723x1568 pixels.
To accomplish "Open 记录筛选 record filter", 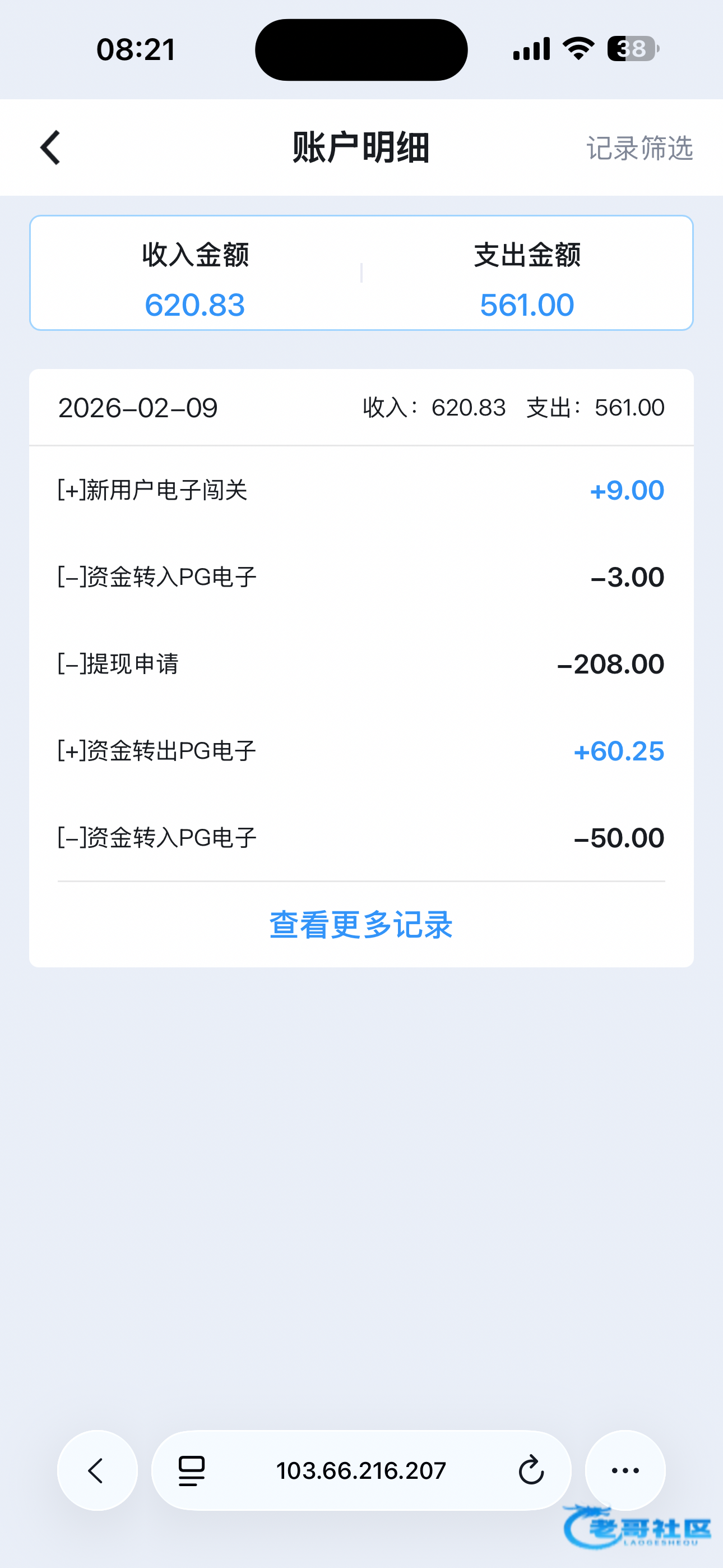I will (639, 148).
